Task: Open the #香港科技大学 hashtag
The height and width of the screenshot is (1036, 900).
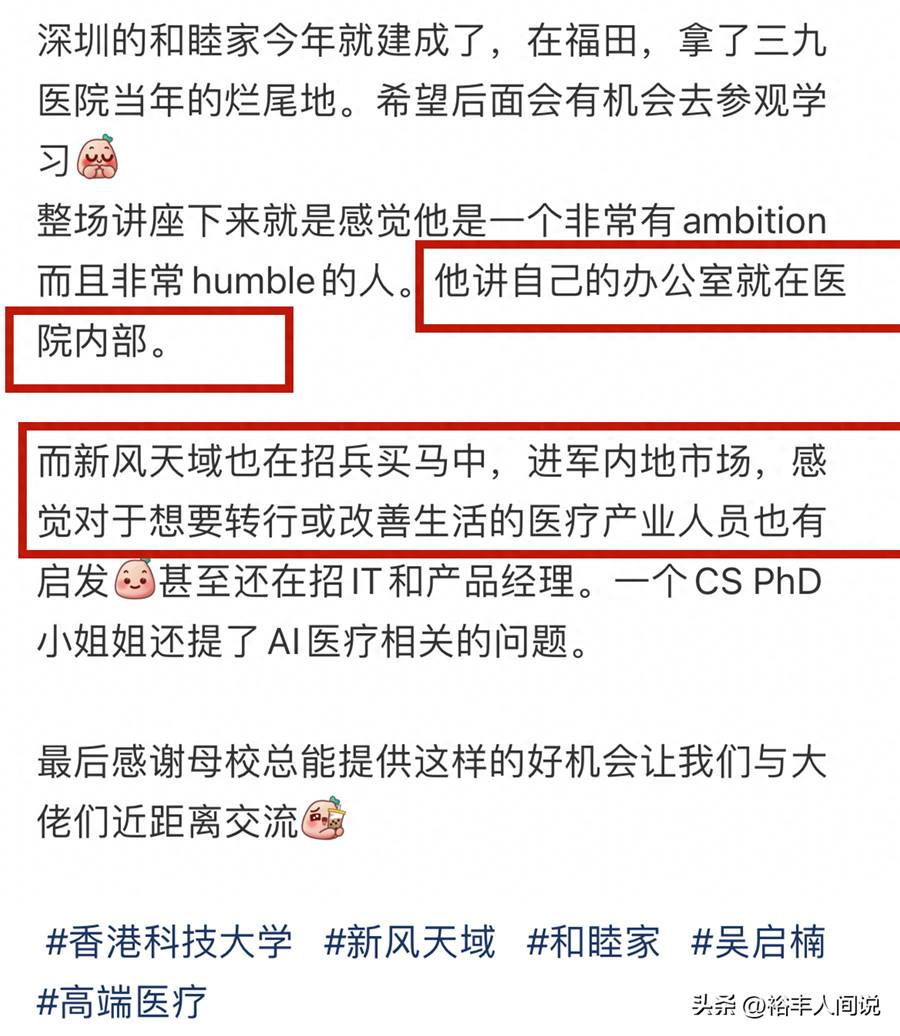Action: [x=169, y=942]
